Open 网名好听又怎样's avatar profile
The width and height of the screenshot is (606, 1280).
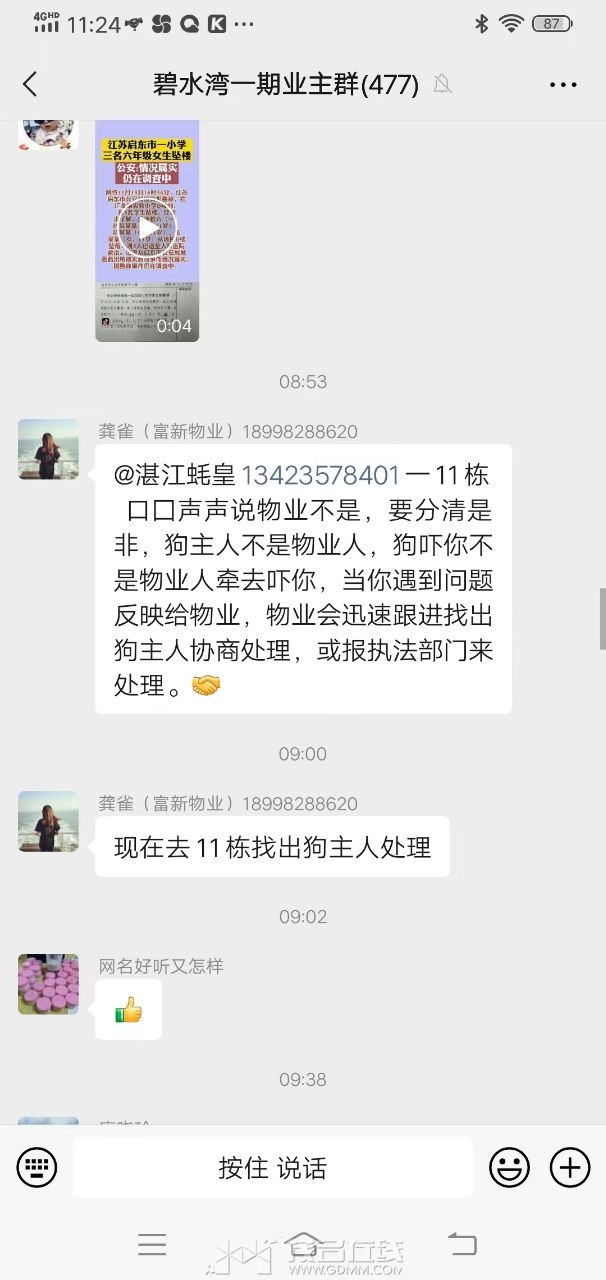(x=48, y=984)
